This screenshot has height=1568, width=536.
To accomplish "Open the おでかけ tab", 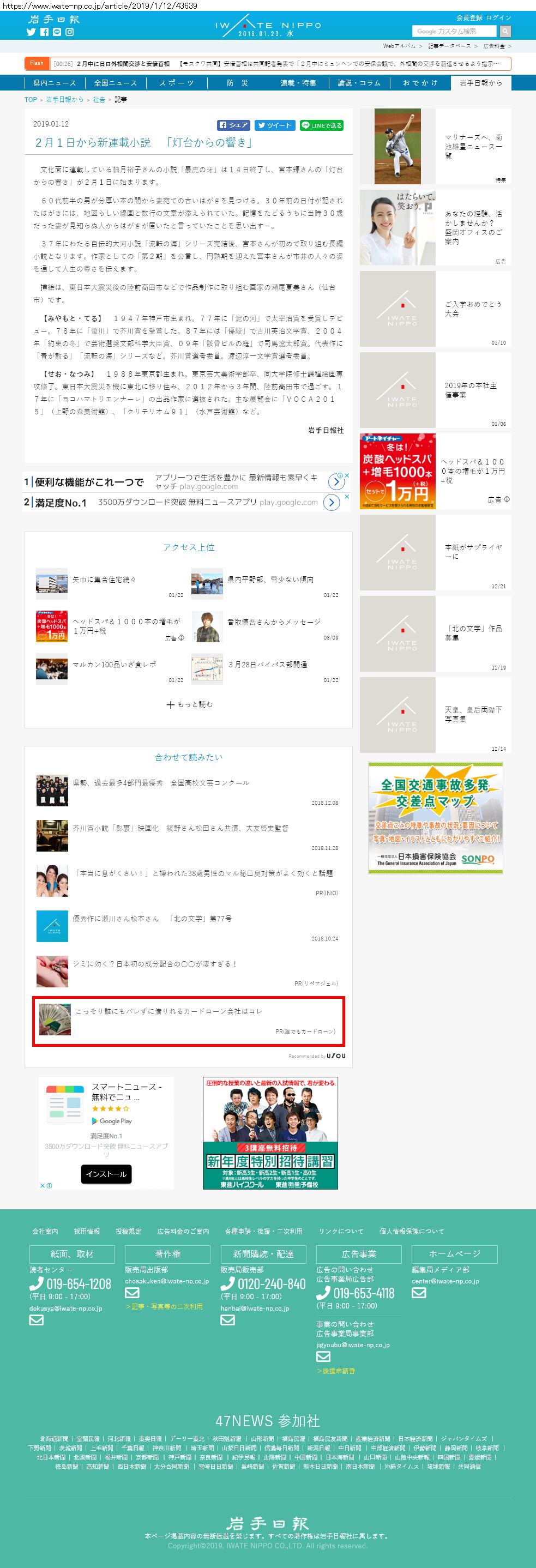I will point(420,83).
